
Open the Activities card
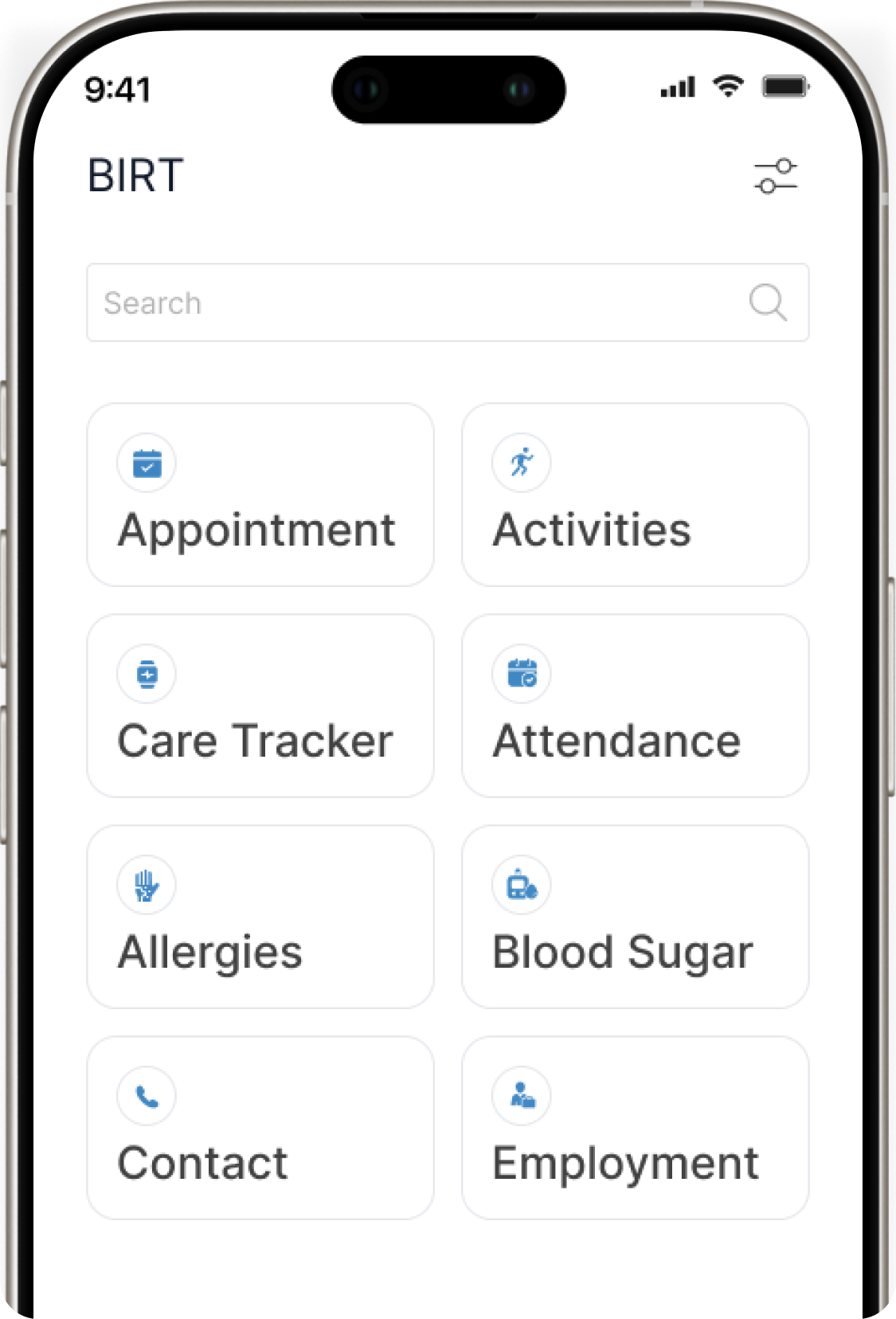(635, 495)
